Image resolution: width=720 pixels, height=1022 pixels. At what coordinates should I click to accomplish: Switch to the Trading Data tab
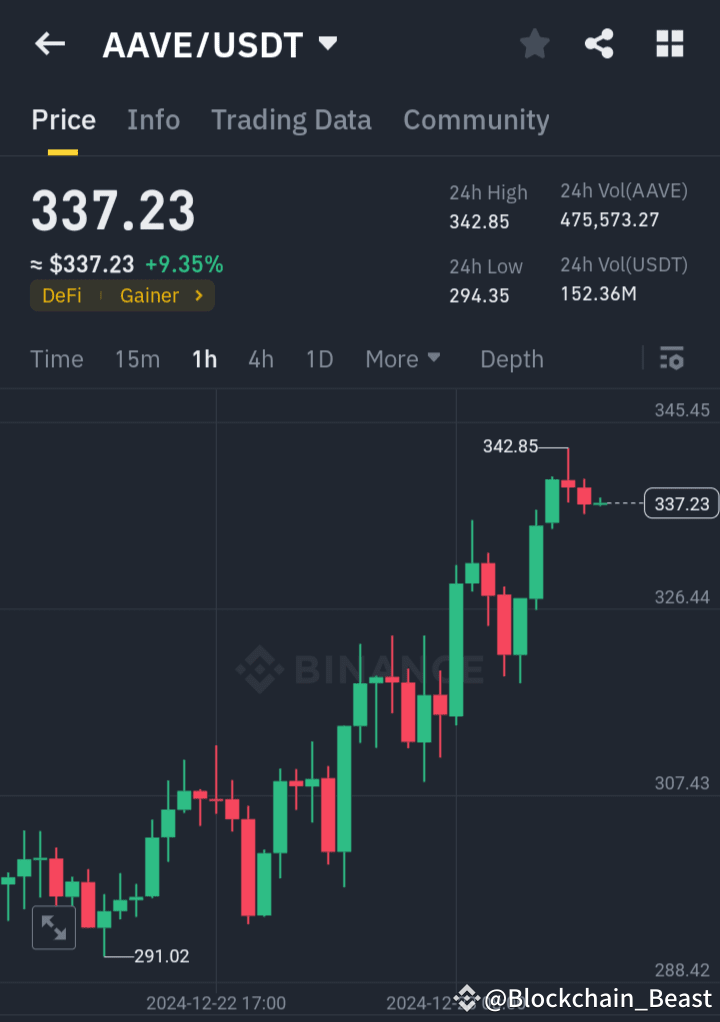point(291,119)
